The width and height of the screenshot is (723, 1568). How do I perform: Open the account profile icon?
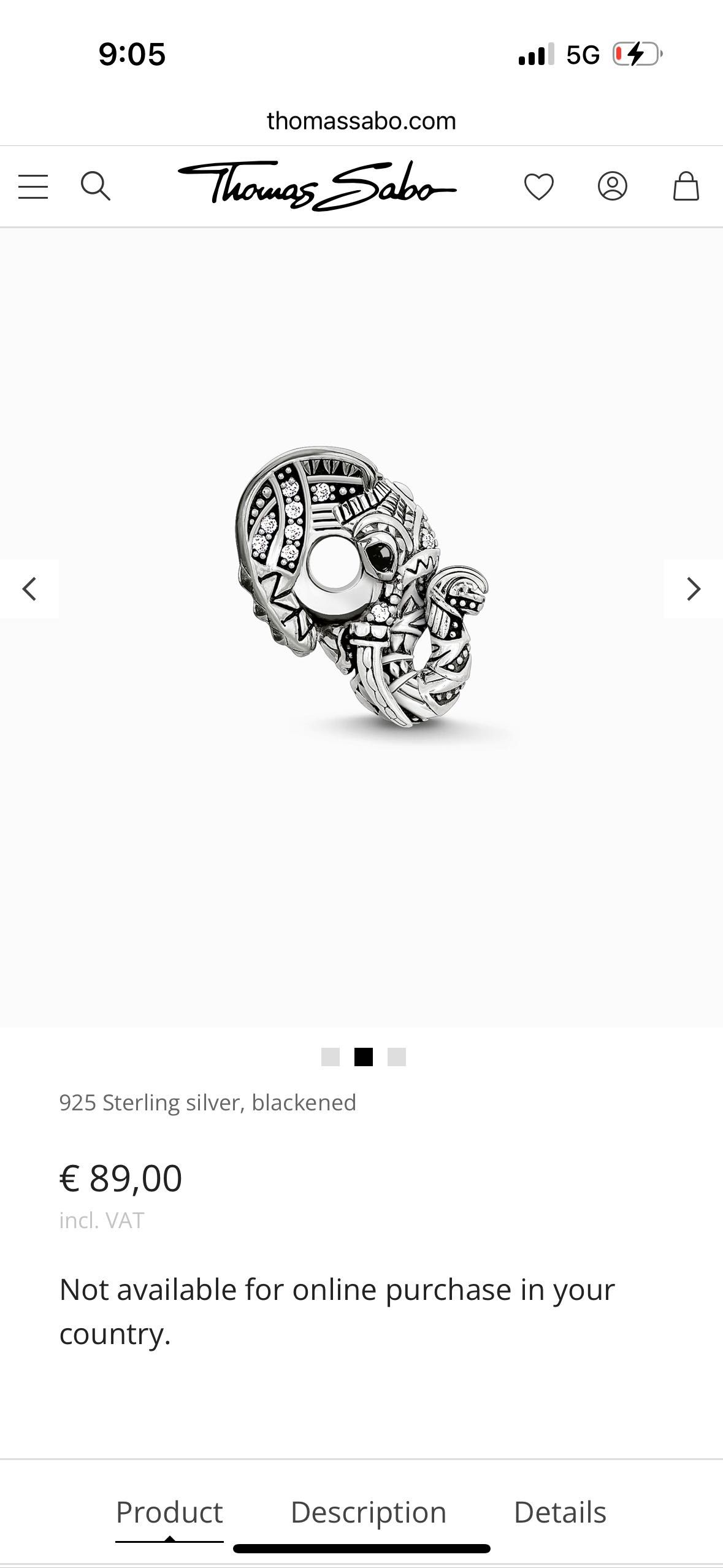[612, 186]
